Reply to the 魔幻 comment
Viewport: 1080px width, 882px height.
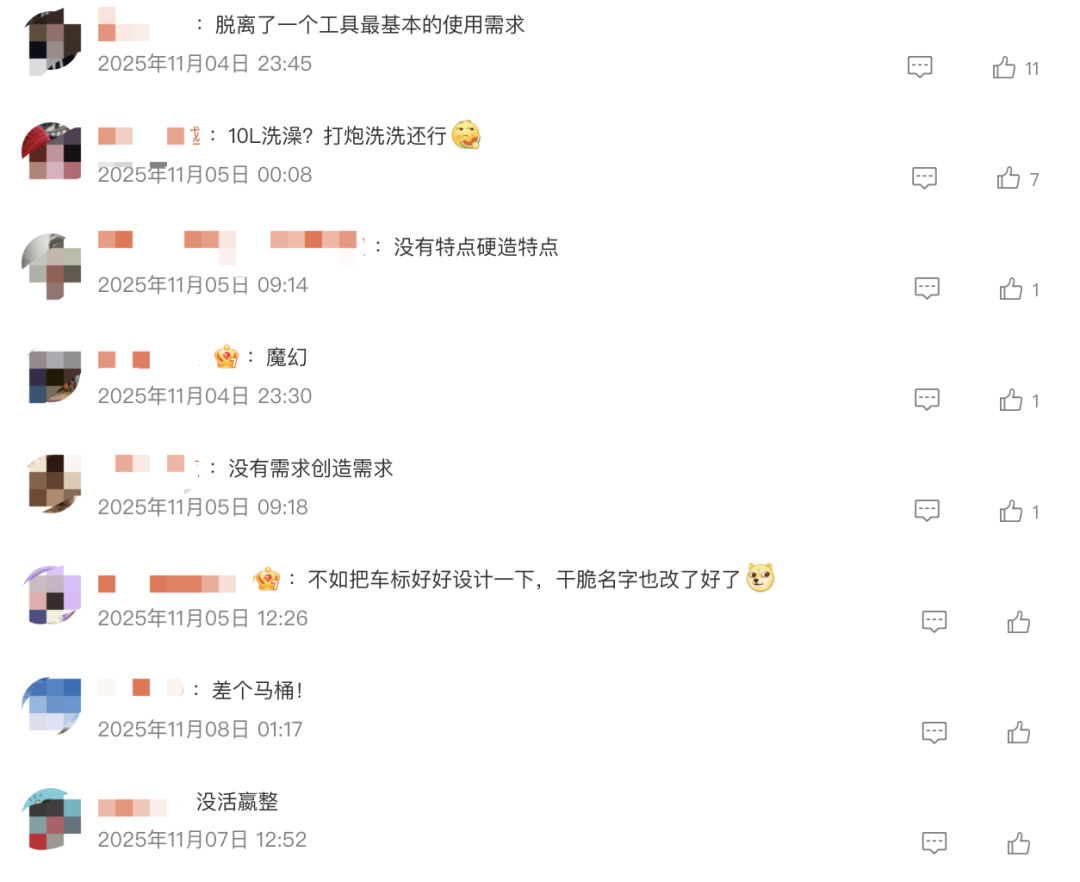tap(927, 400)
